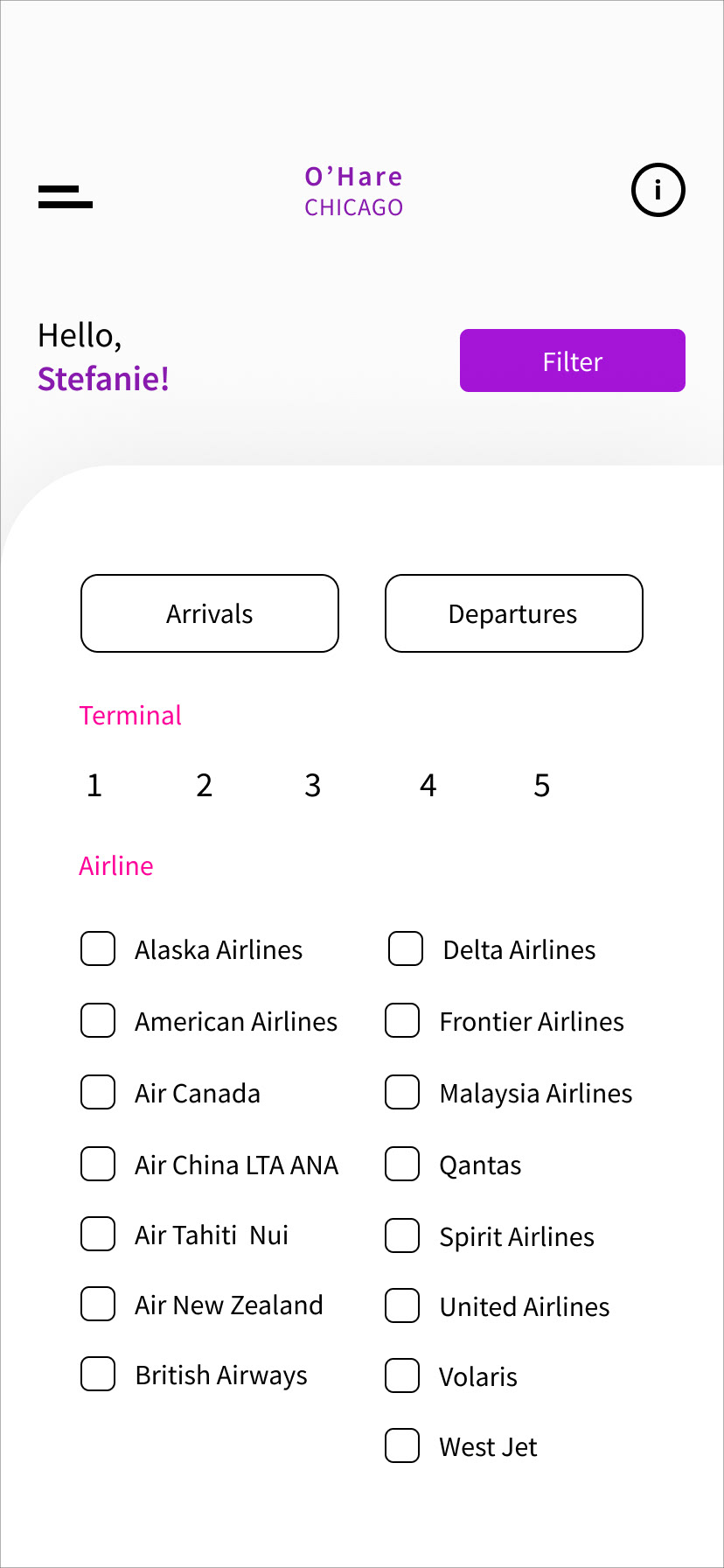Screen dimensions: 724x1568
Task: Tick the Air Canada checkbox
Action: point(98,1092)
